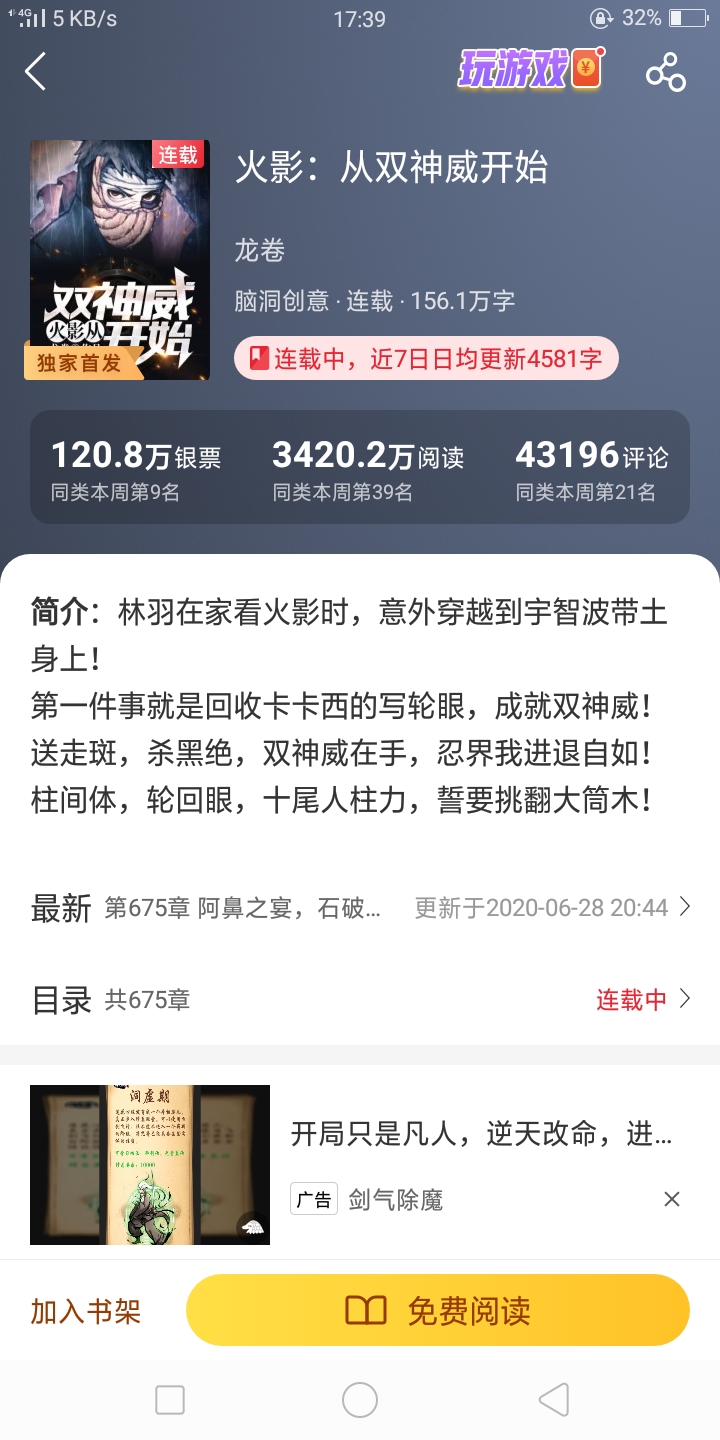The height and width of the screenshot is (1440, 720).
Task: Share this novel
Action: tap(665, 72)
